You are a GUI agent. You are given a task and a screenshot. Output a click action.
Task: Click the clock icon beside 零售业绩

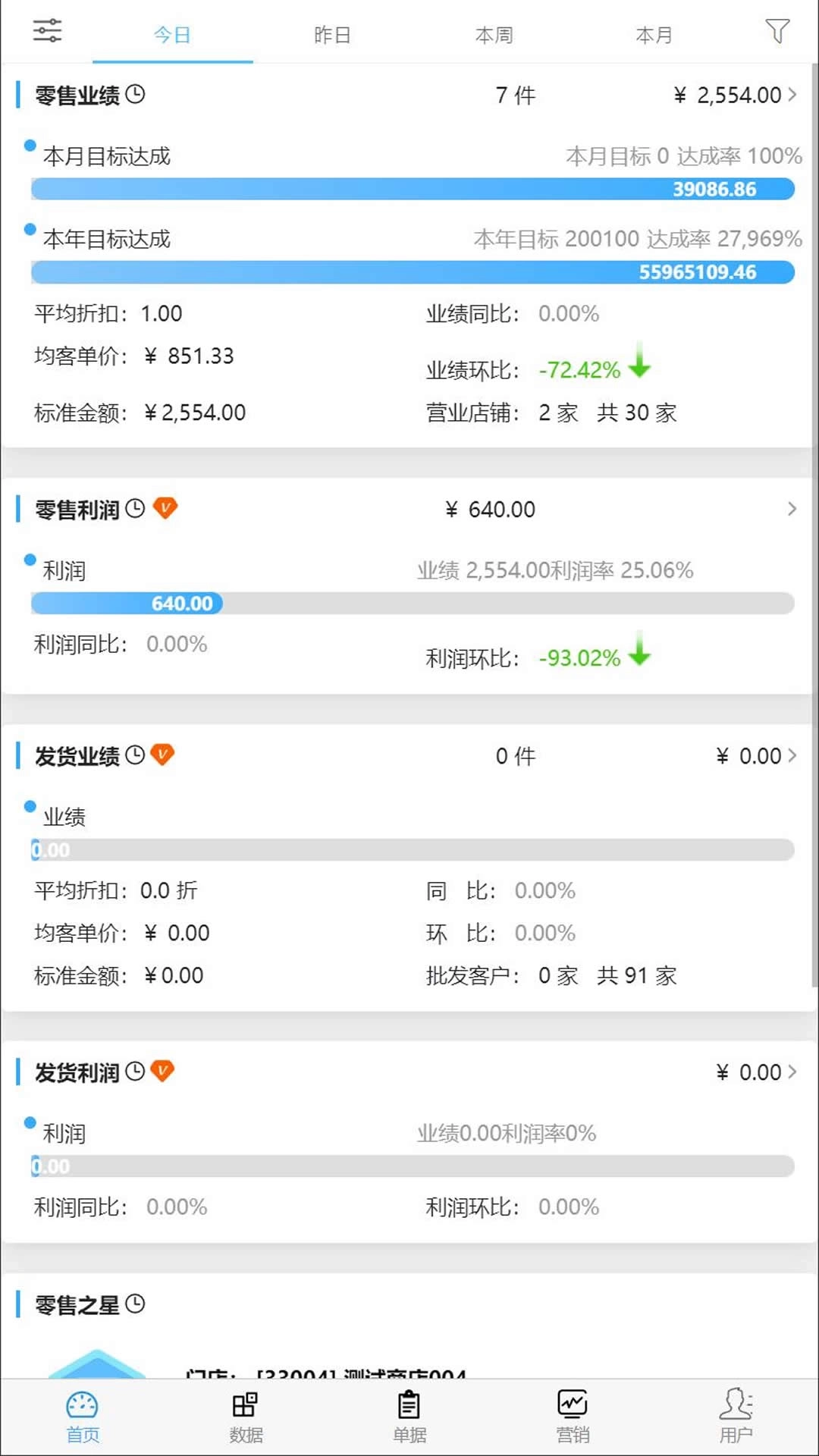pyautogui.click(x=135, y=94)
